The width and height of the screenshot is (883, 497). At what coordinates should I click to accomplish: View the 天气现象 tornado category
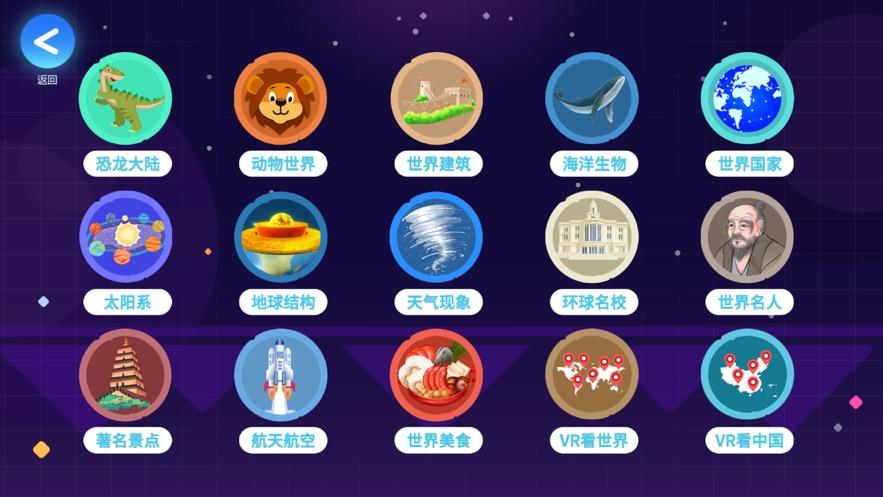point(437,237)
